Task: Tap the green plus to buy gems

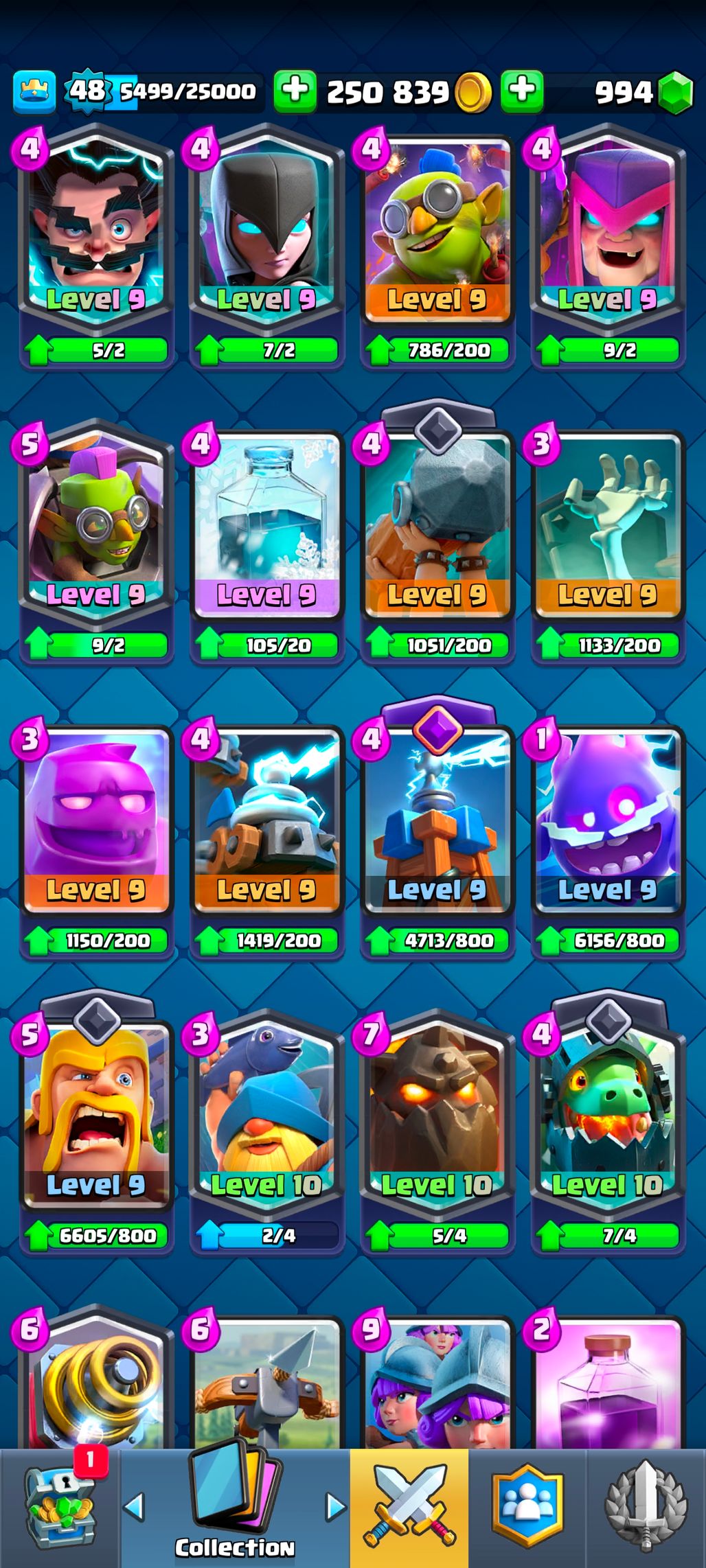Action: coord(522,91)
